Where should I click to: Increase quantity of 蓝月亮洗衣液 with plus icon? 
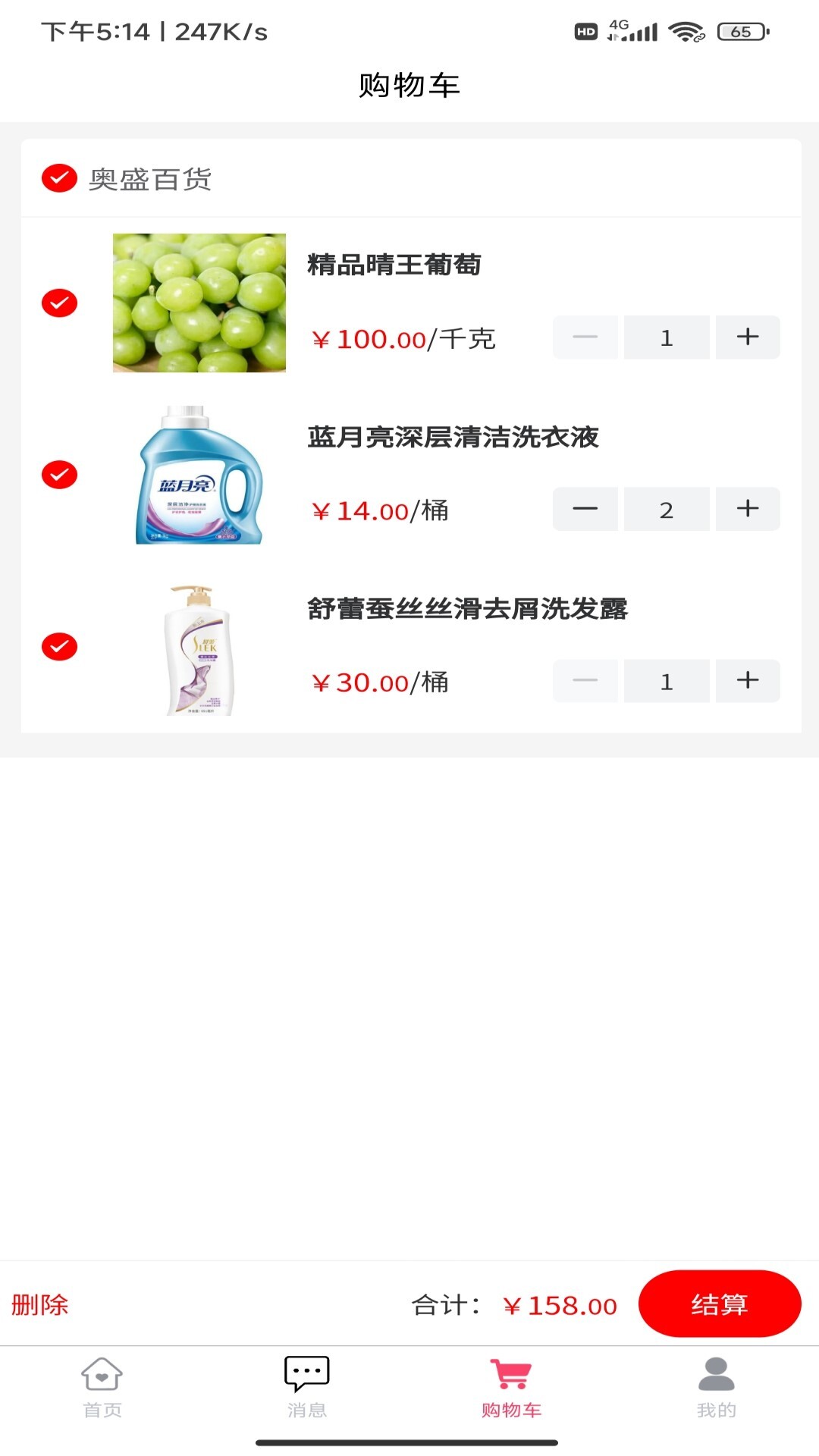tap(747, 509)
